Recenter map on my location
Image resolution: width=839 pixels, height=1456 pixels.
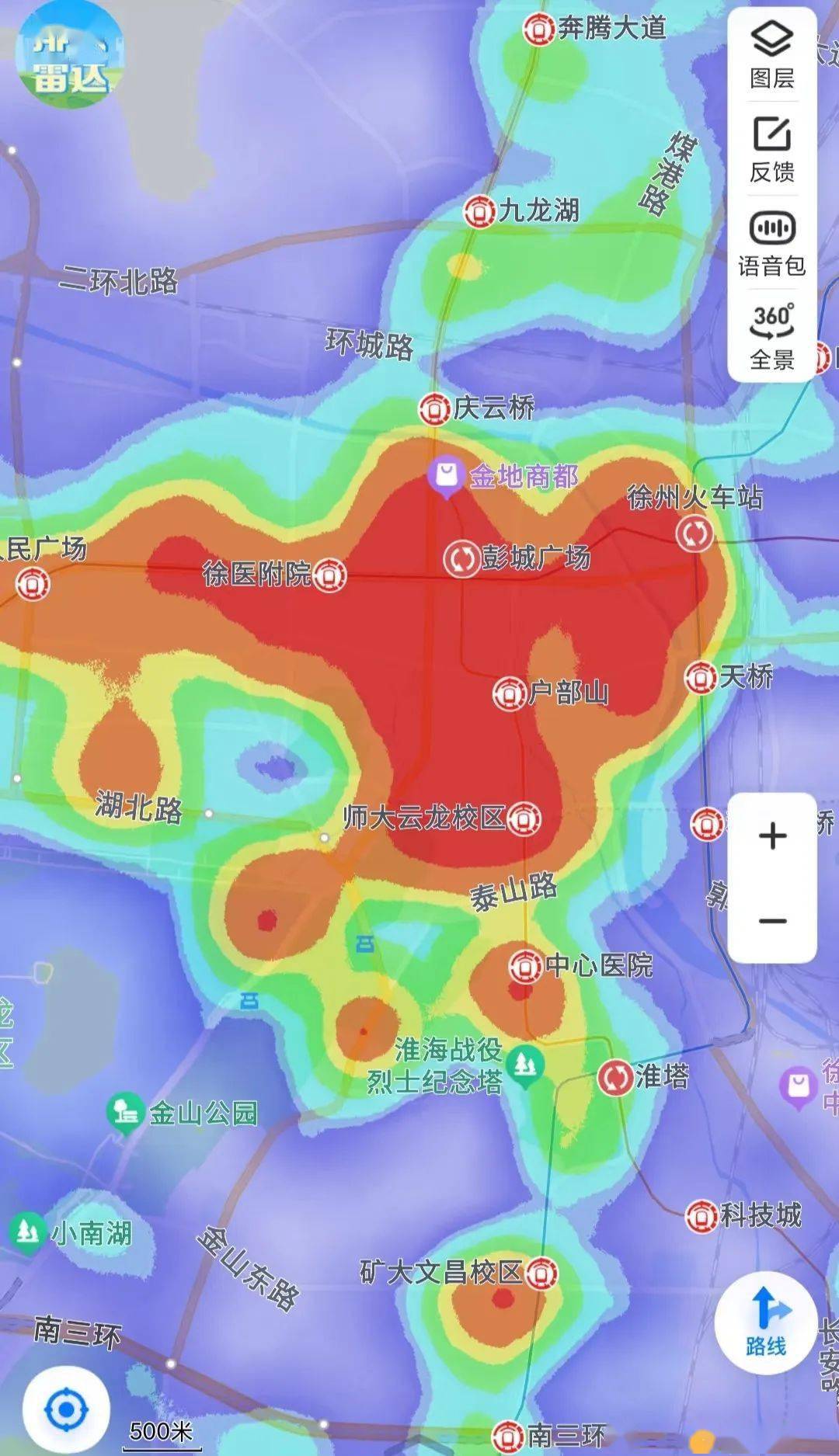point(65,1409)
